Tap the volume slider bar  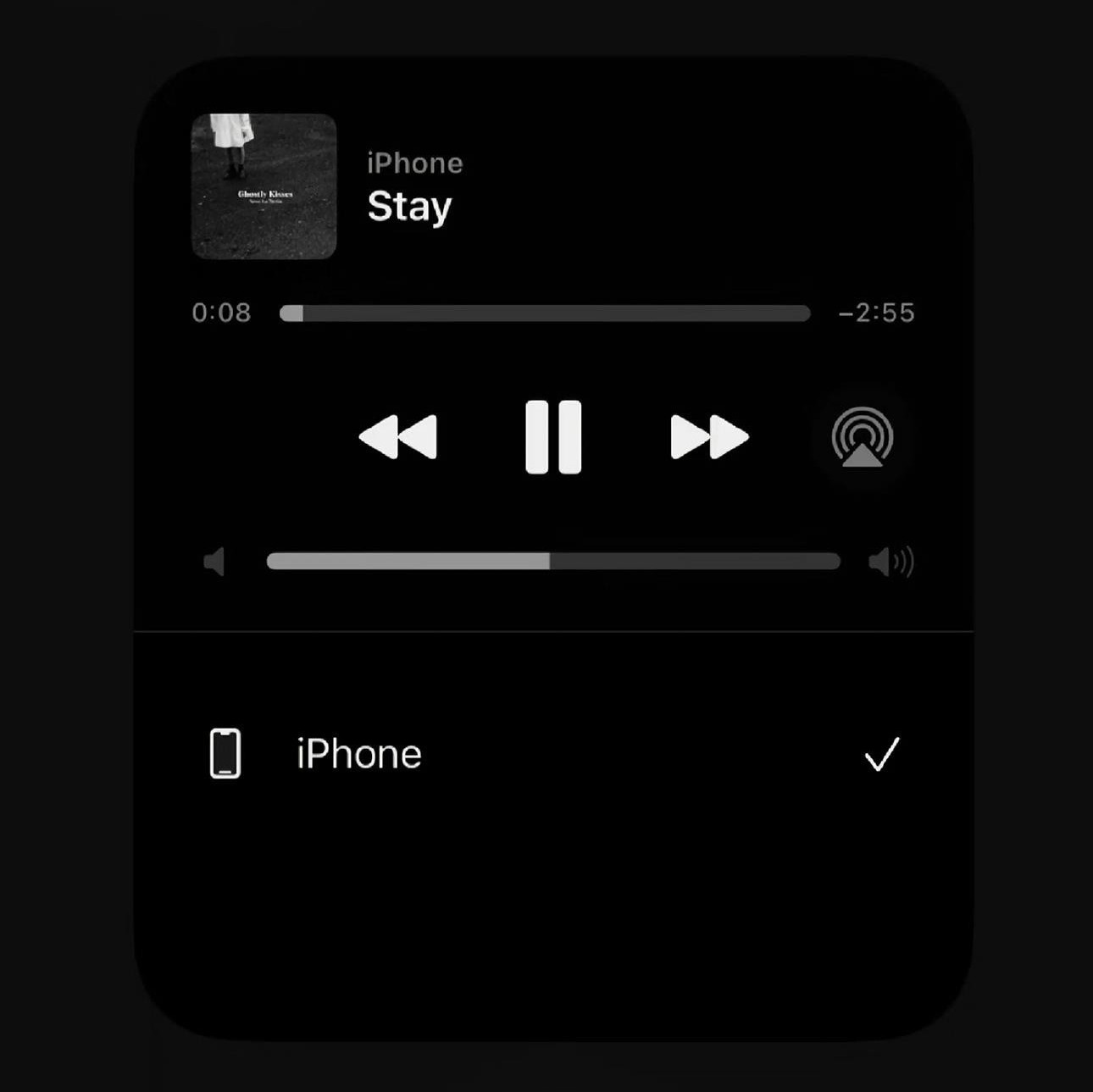pos(552,561)
